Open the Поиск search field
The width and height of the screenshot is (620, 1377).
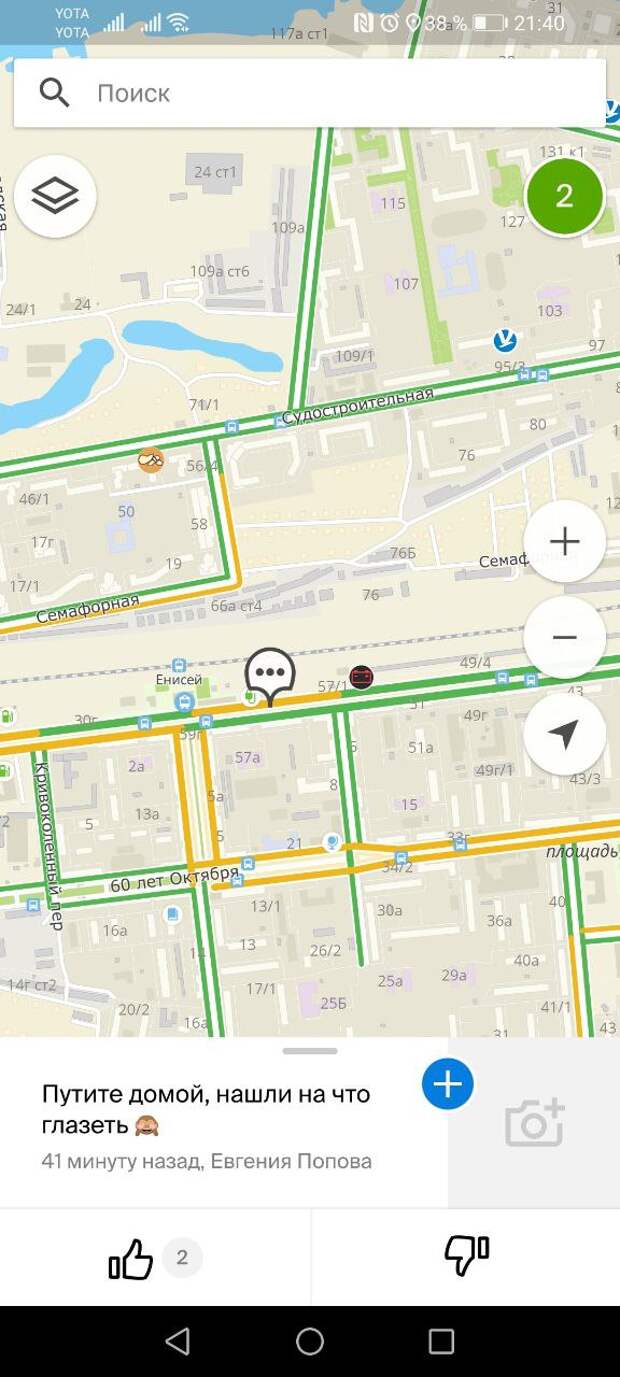[300, 93]
